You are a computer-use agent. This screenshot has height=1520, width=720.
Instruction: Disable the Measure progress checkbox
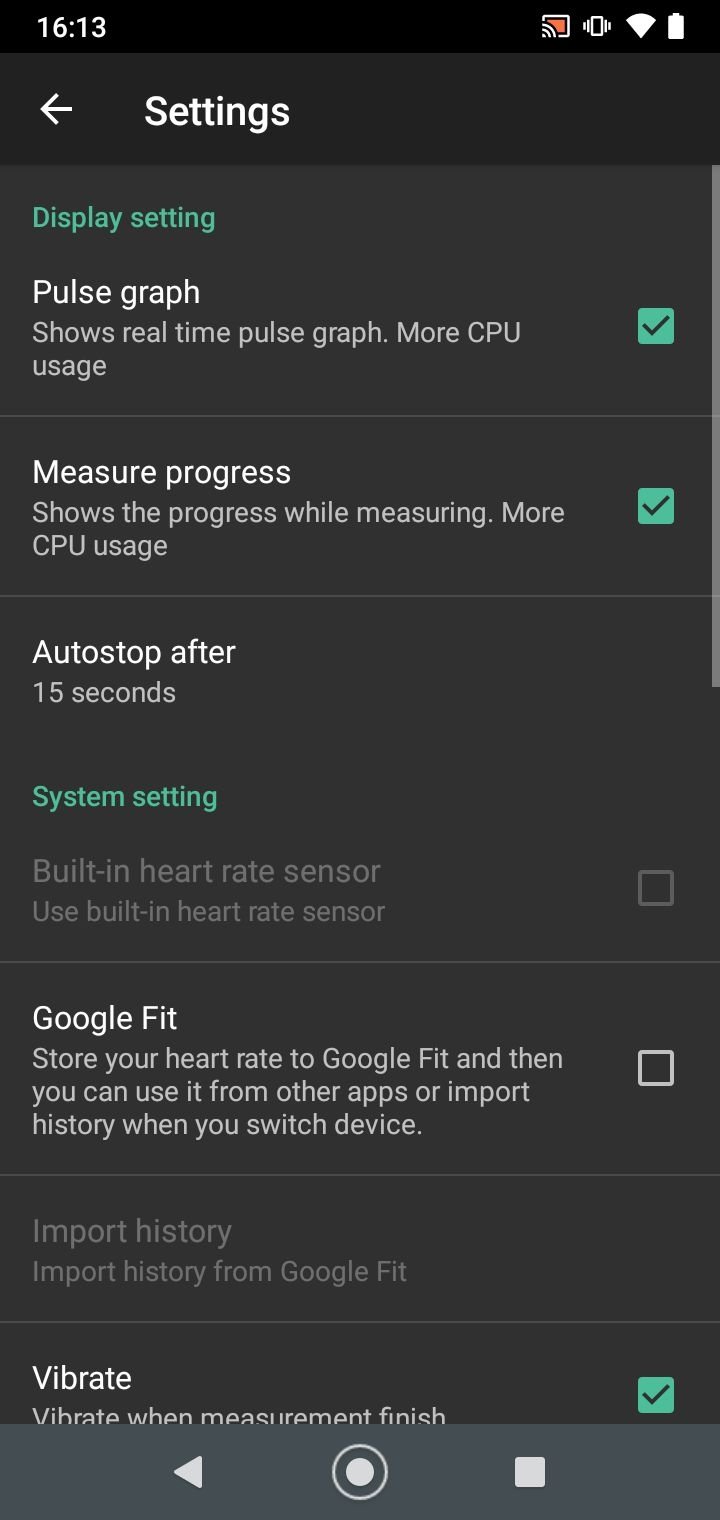click(x=656, y=506)
